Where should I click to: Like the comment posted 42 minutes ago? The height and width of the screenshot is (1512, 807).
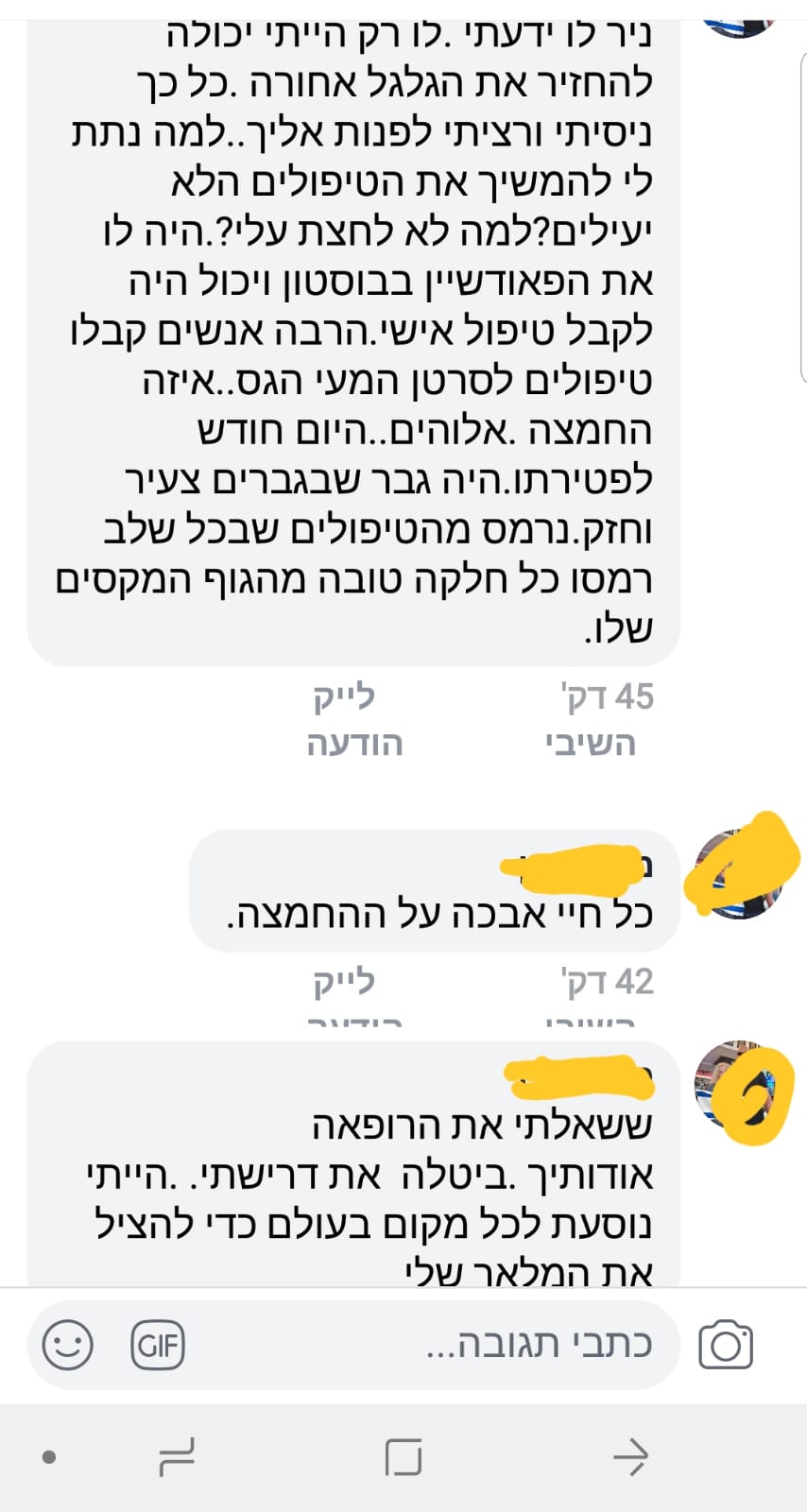pyautogui.click(x=345, y=983)
